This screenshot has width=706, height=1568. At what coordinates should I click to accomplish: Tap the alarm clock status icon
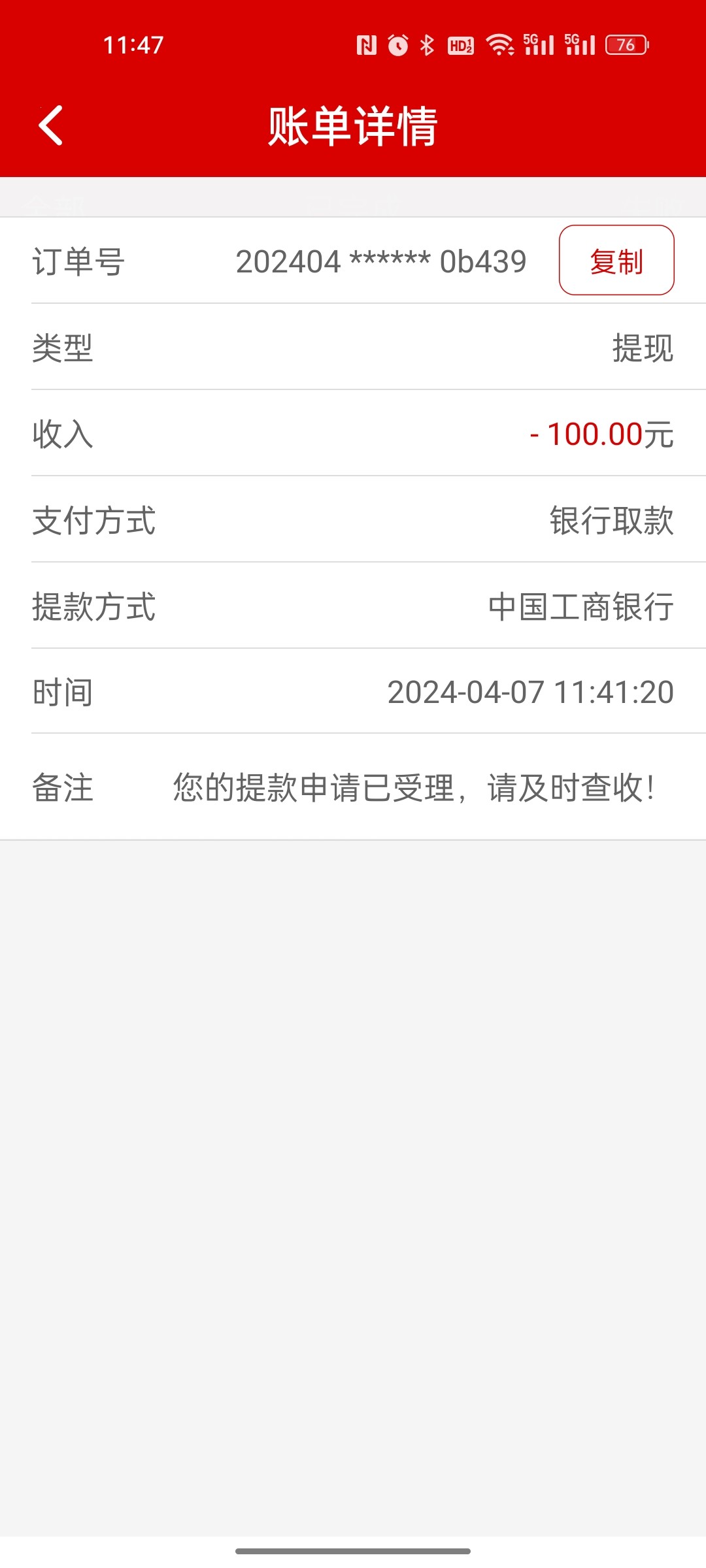399,44
